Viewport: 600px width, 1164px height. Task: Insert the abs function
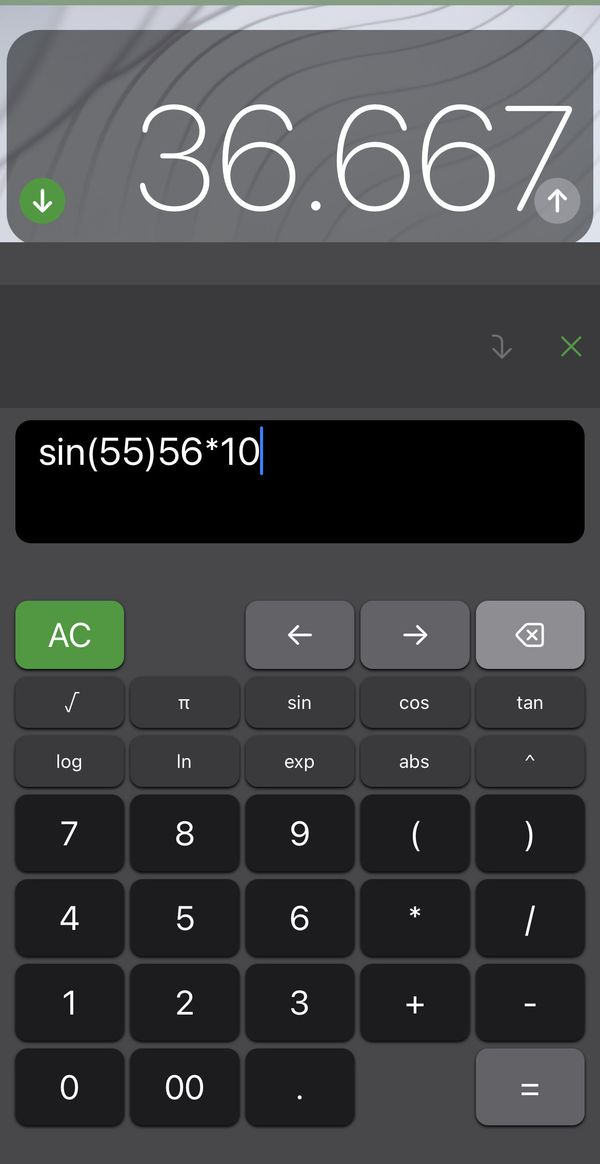point(414,762)
